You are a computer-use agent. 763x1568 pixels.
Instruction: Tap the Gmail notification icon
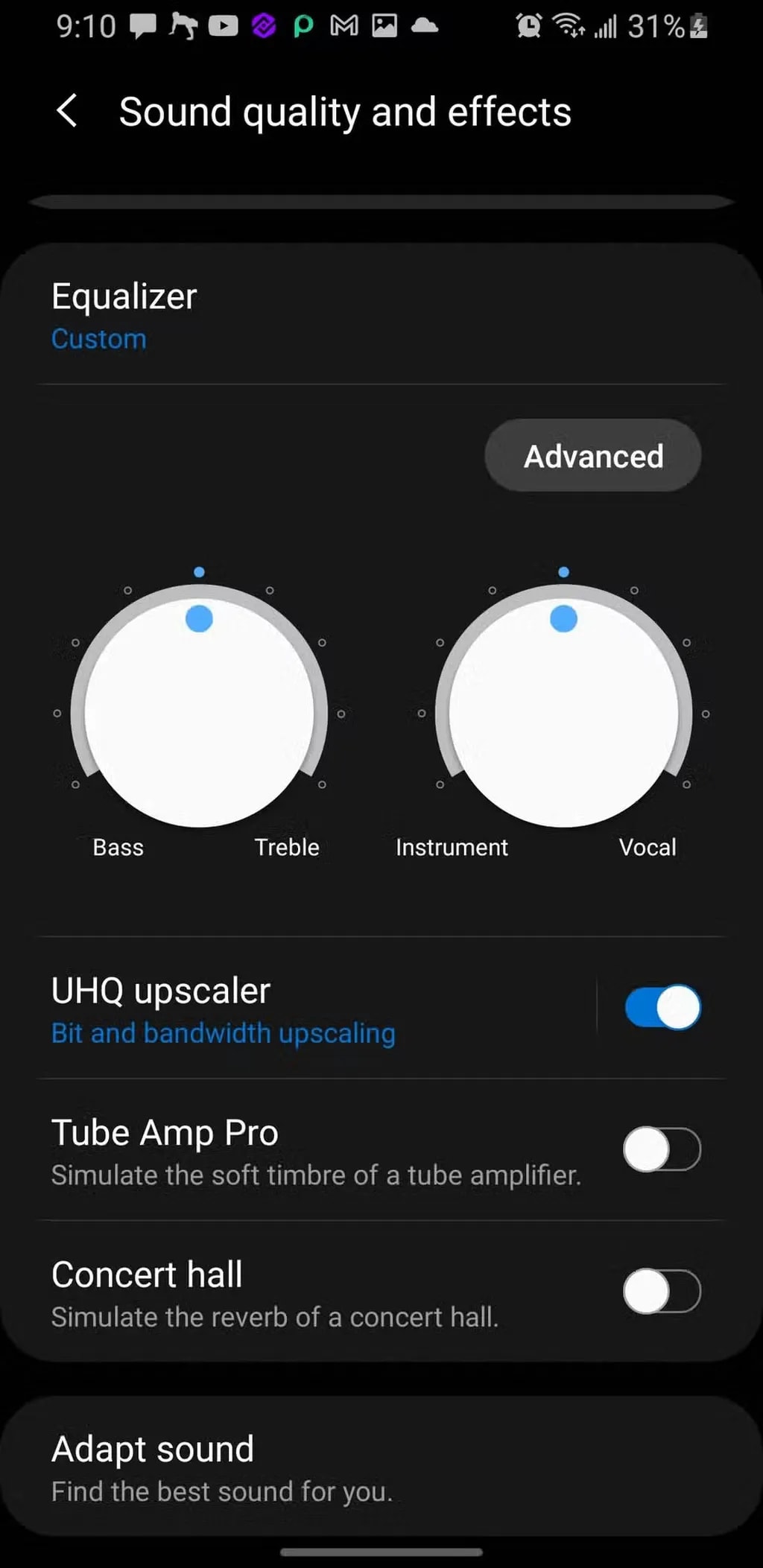(343, 25)
